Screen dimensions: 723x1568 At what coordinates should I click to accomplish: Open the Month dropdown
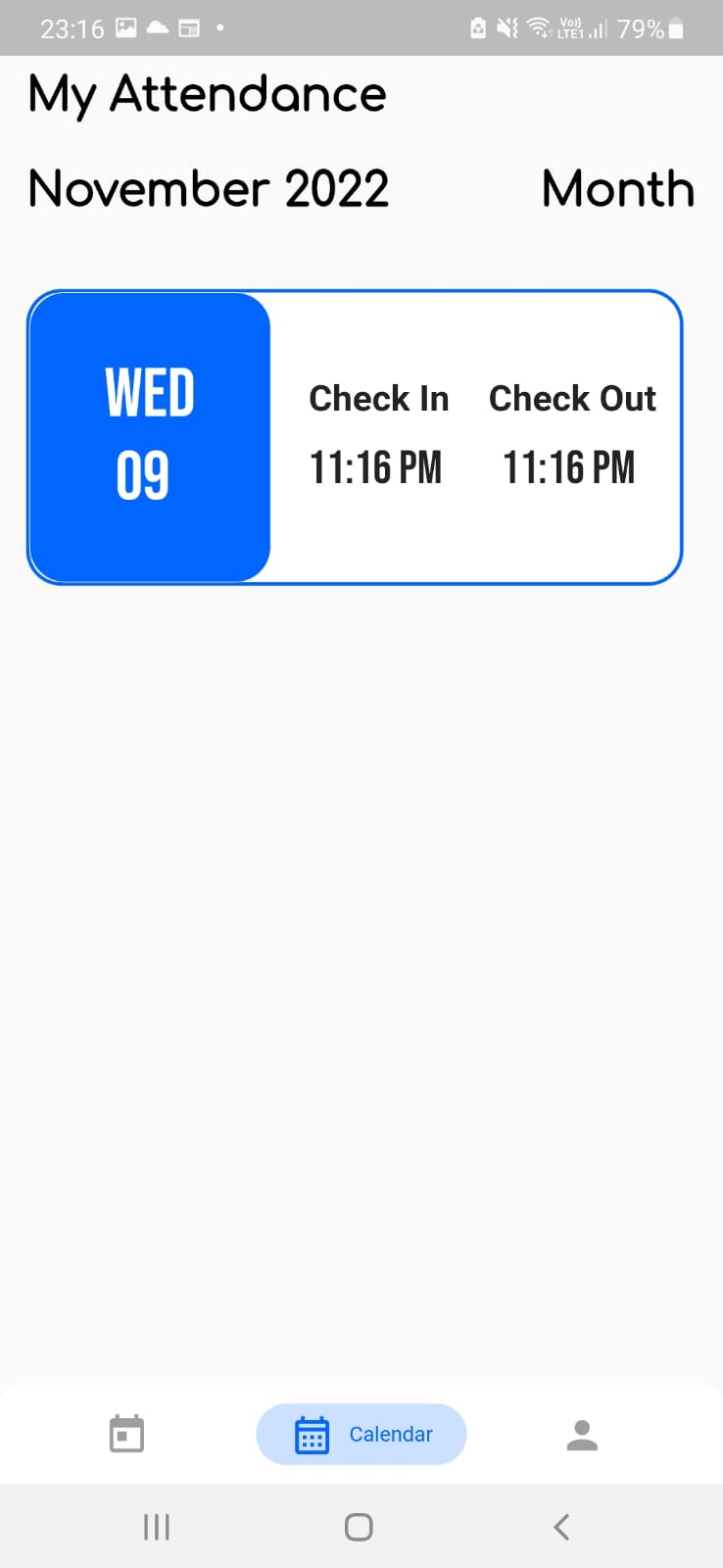coord(617,188)
